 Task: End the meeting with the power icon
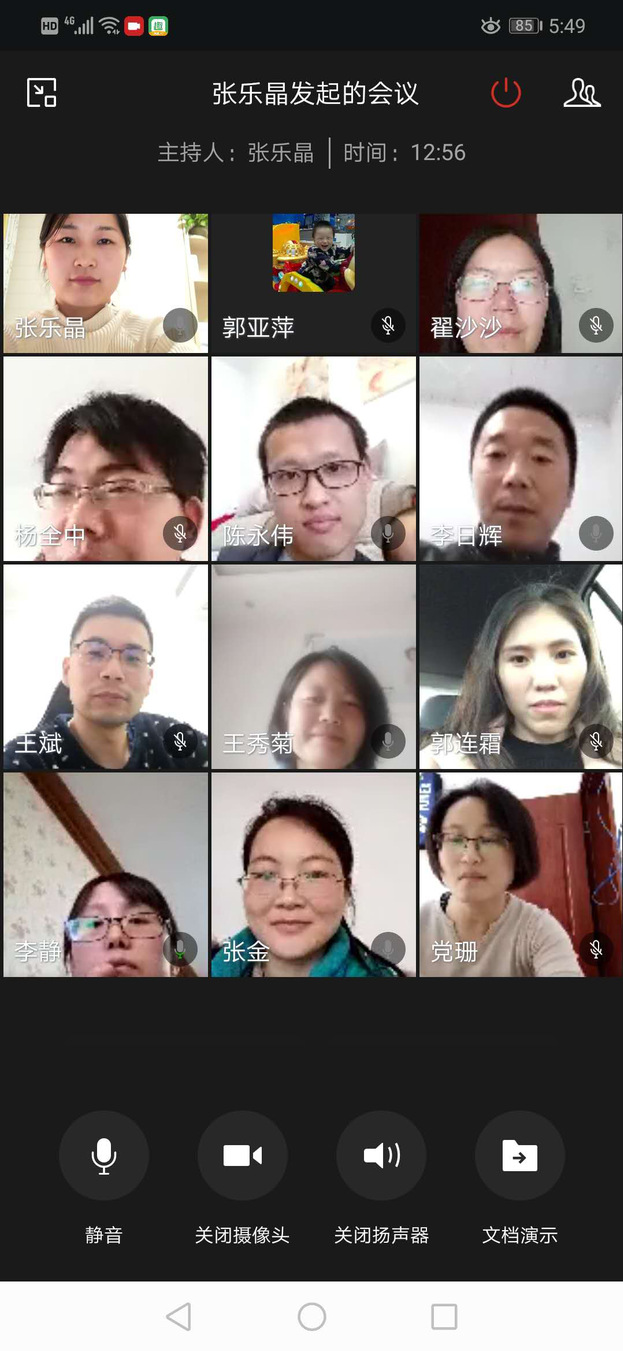[x=506, y=93]
